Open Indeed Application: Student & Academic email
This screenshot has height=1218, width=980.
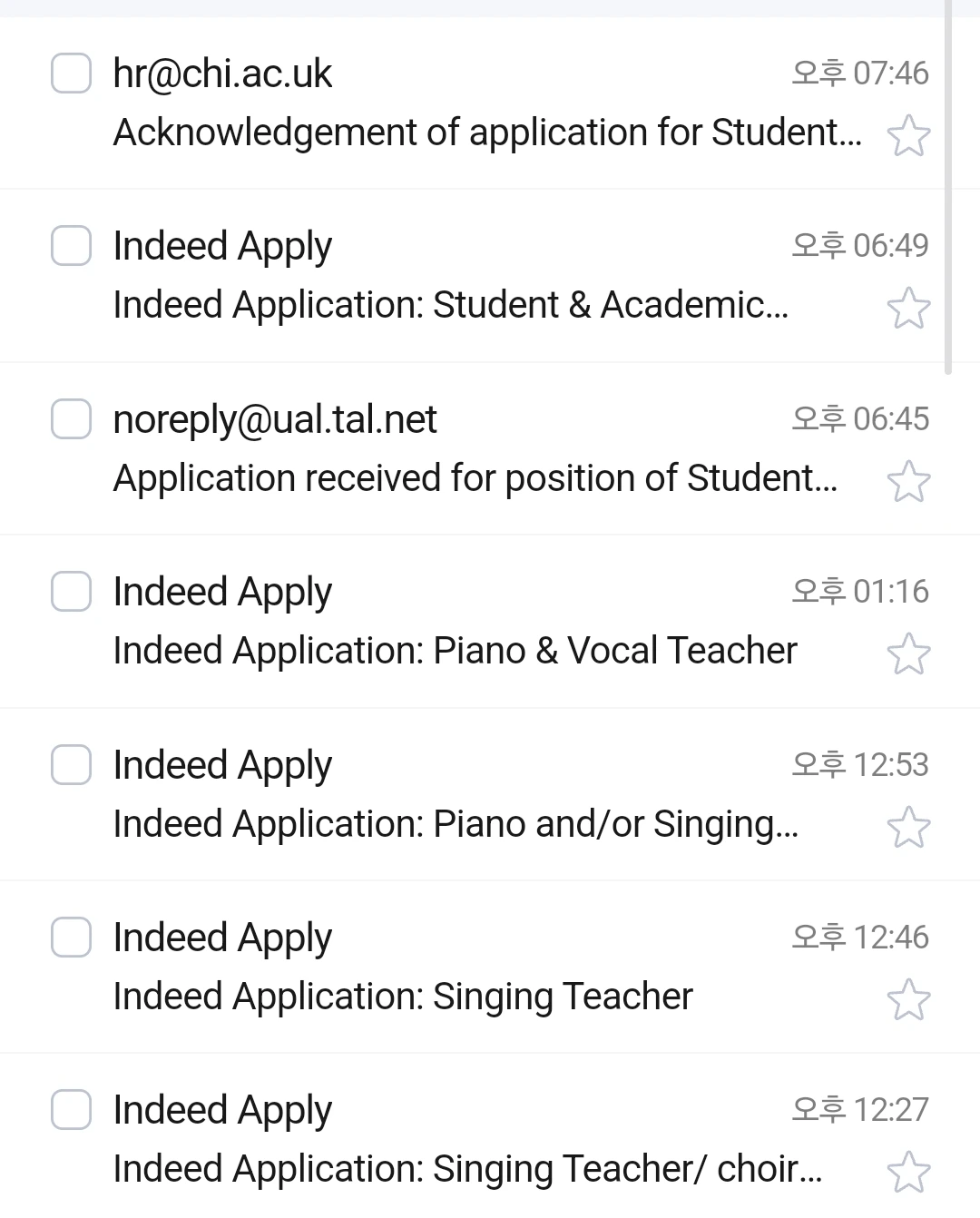(450, 276)
